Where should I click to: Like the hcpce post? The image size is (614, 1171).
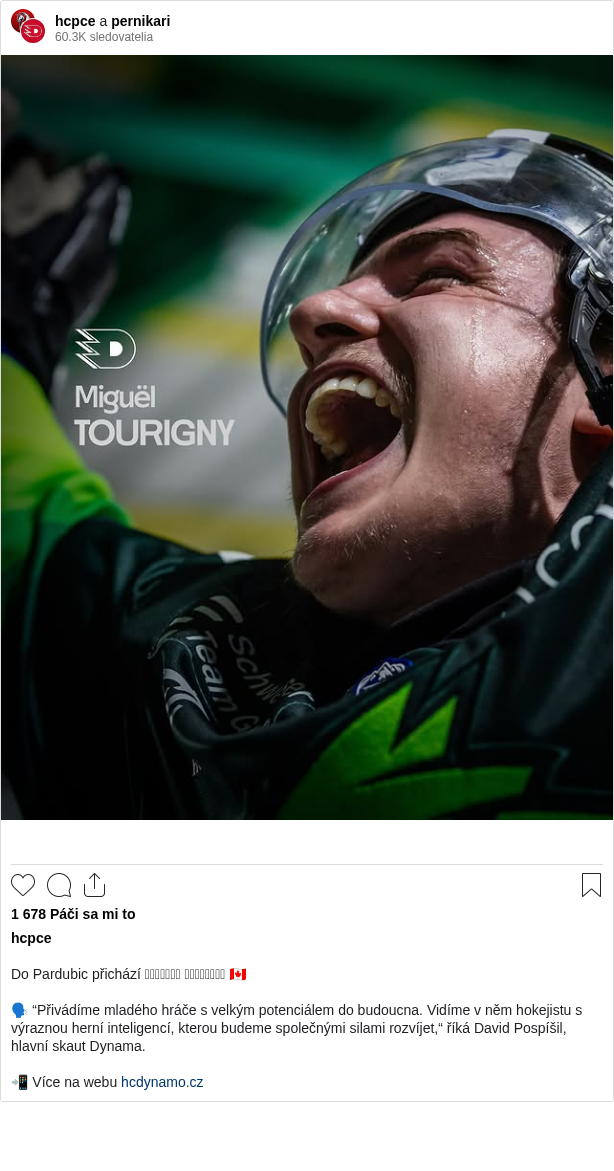click(x=23, y=885)
